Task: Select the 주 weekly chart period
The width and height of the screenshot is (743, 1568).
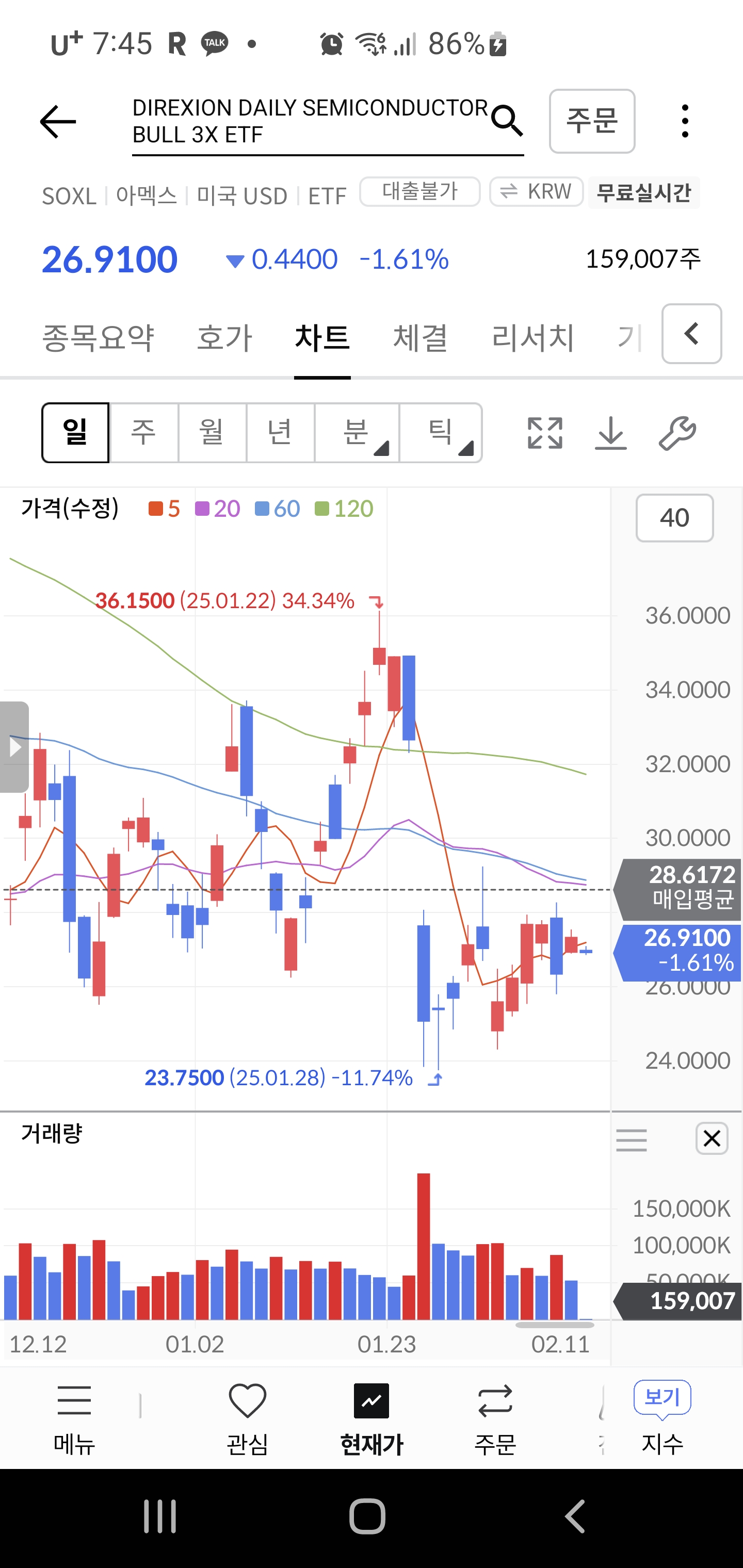Action: point(144,432)
